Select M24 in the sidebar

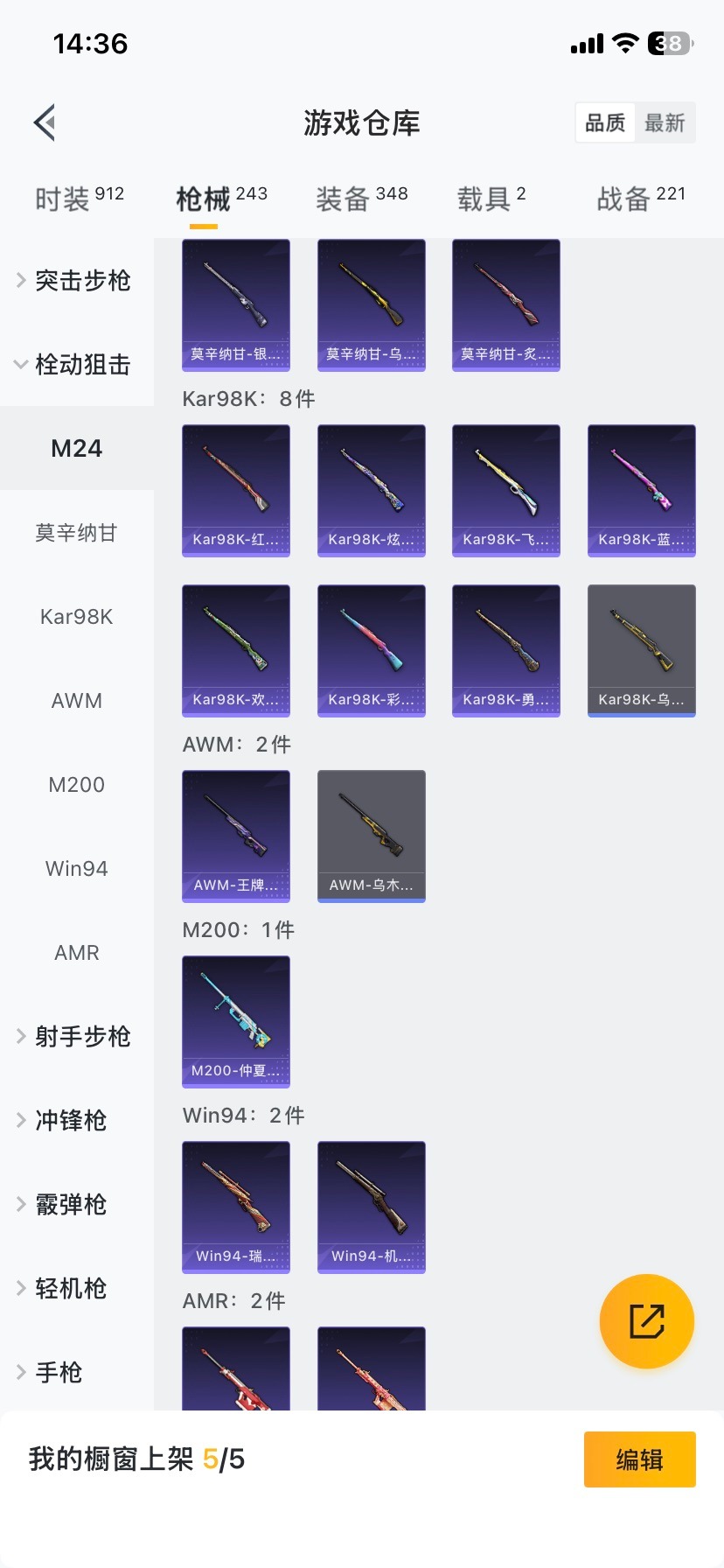77,448
